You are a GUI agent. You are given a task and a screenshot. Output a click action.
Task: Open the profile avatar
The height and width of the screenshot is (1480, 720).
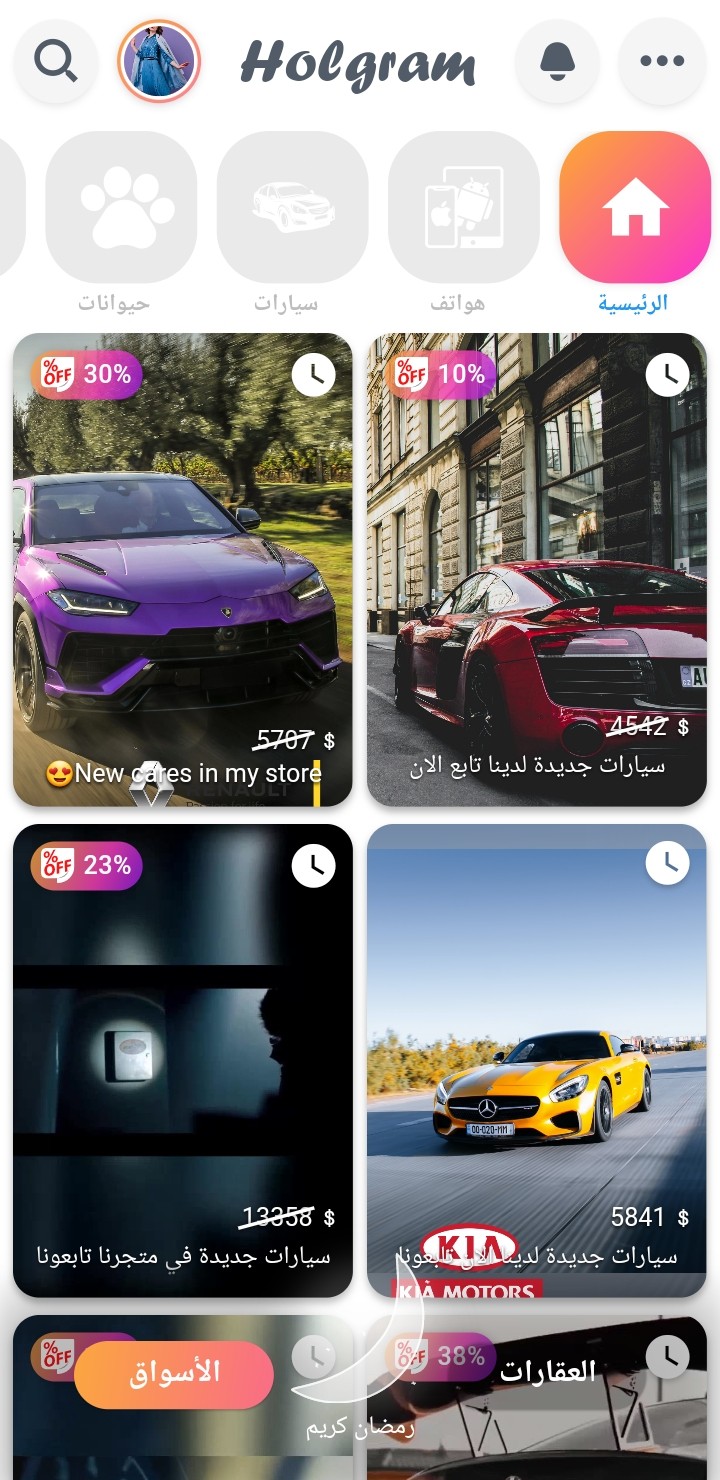(159, 62)
